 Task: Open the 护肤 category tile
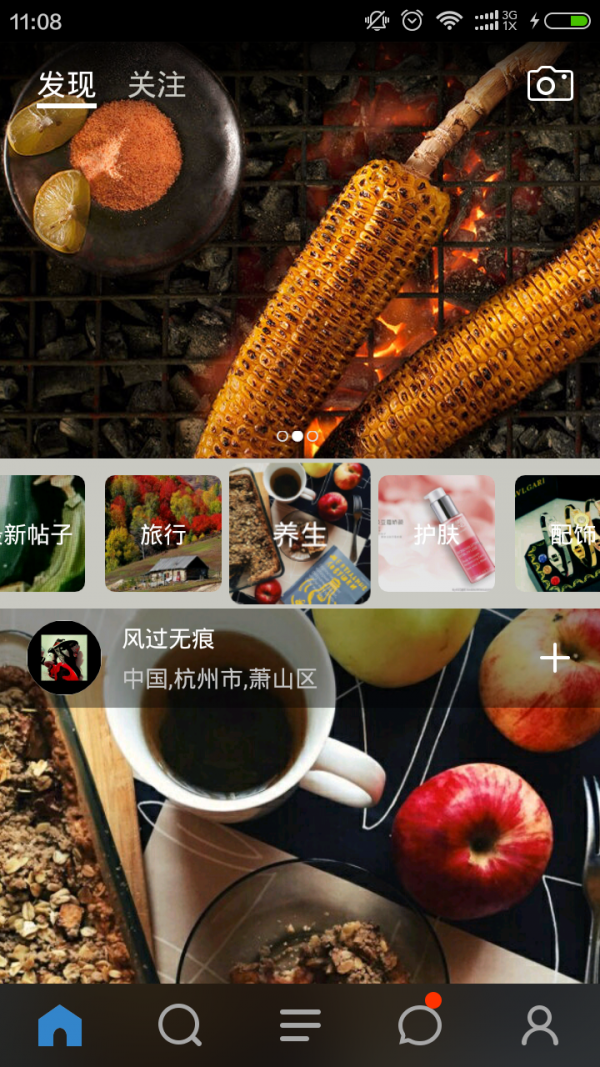coord(436,534)
